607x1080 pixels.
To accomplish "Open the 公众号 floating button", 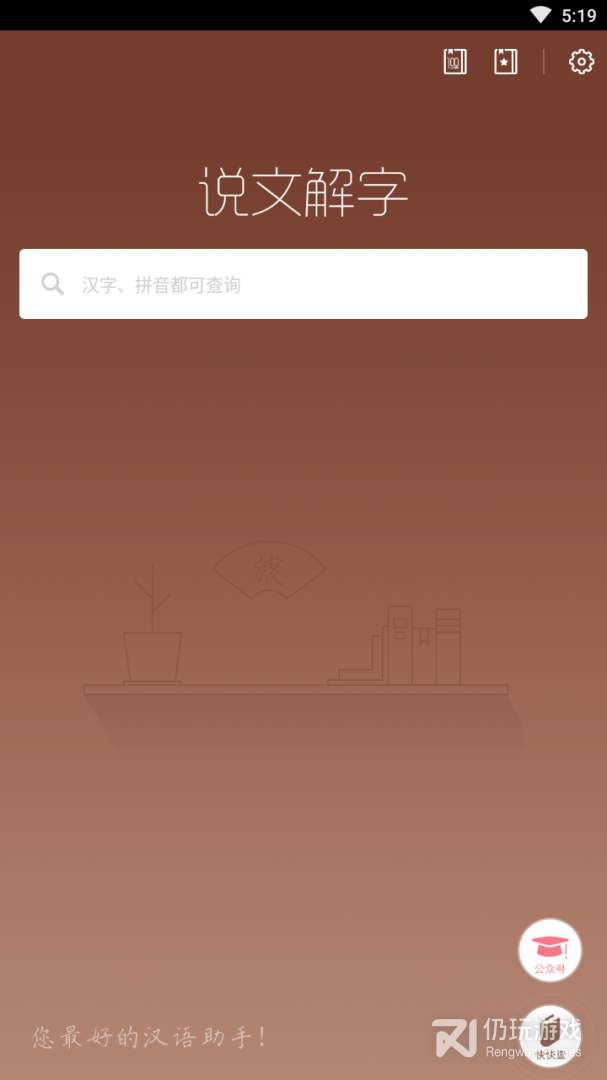I will click(x=550, y=950).
